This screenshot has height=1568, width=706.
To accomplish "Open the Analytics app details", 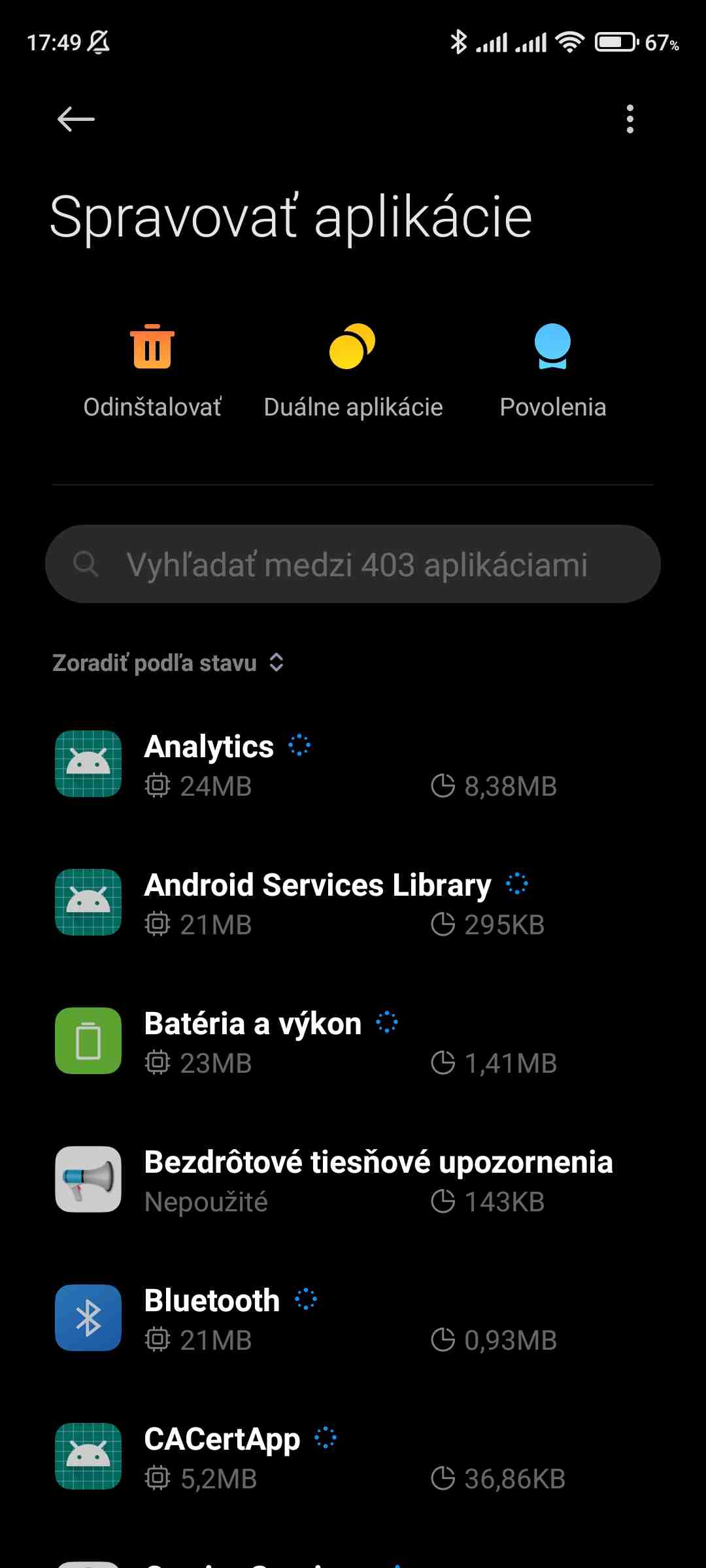I will pos(353,764).
